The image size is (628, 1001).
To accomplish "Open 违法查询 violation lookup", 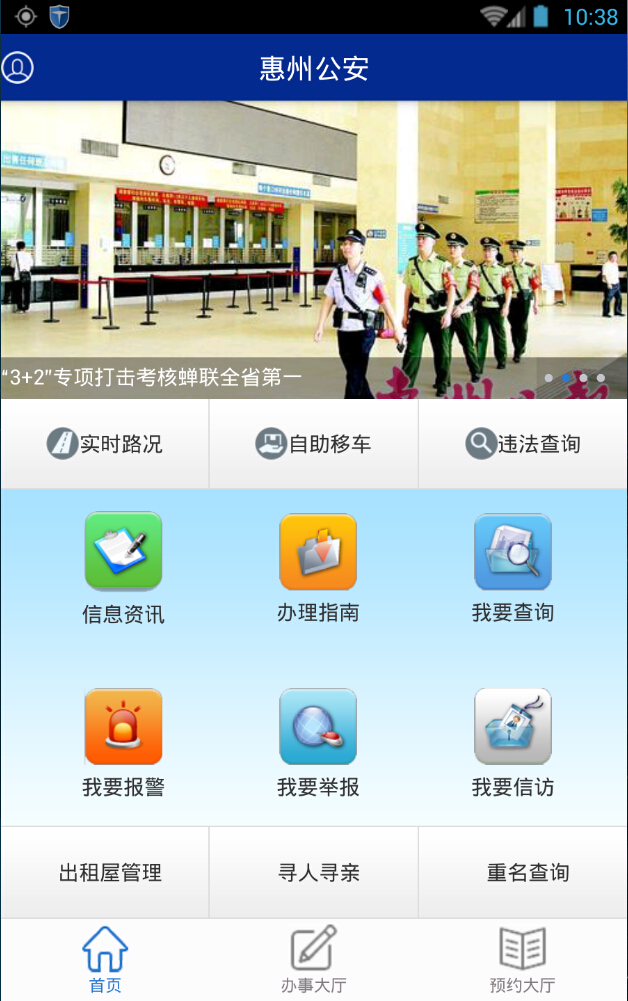I will pyautogui.click(x=522, y=444).
